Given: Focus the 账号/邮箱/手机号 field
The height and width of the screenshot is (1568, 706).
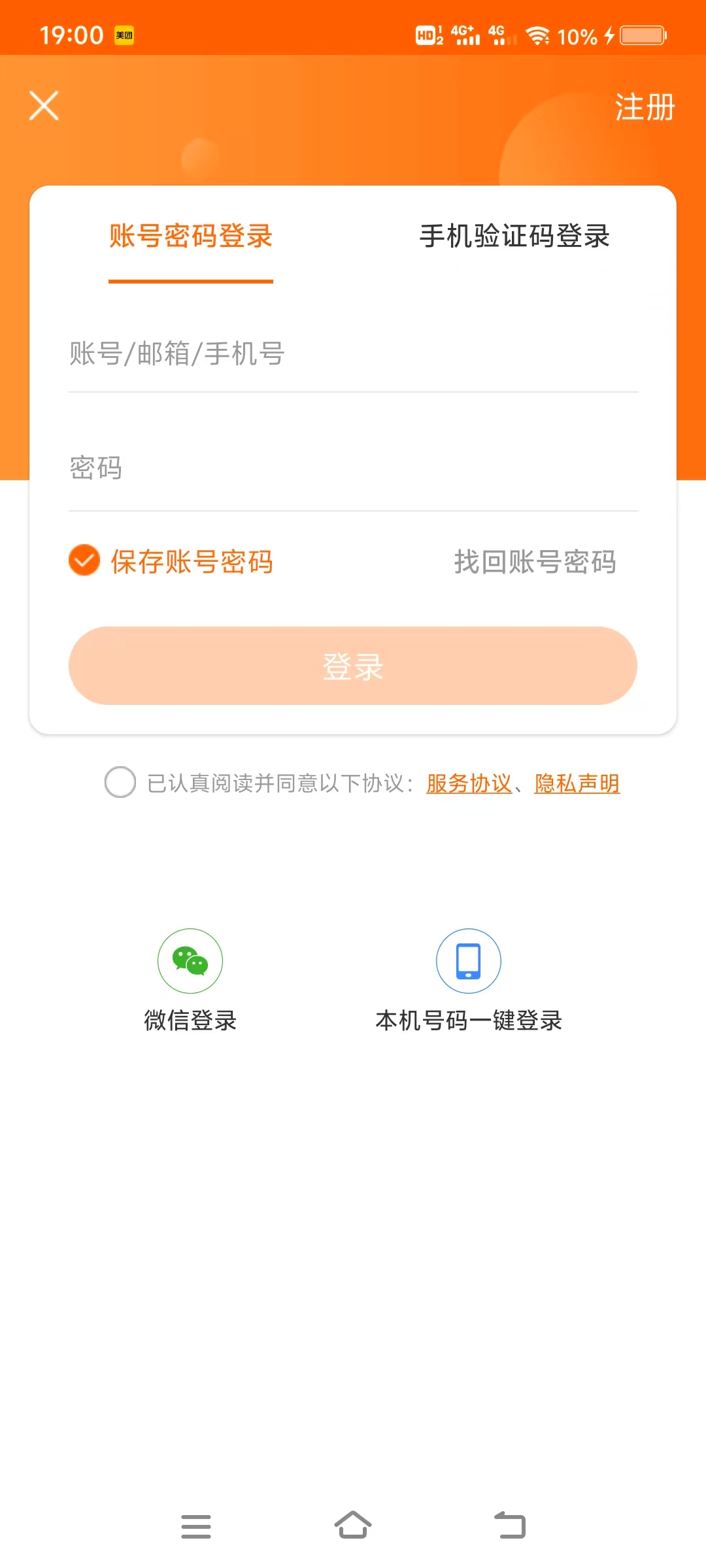Looking at the screenshot, I should 353,353.
